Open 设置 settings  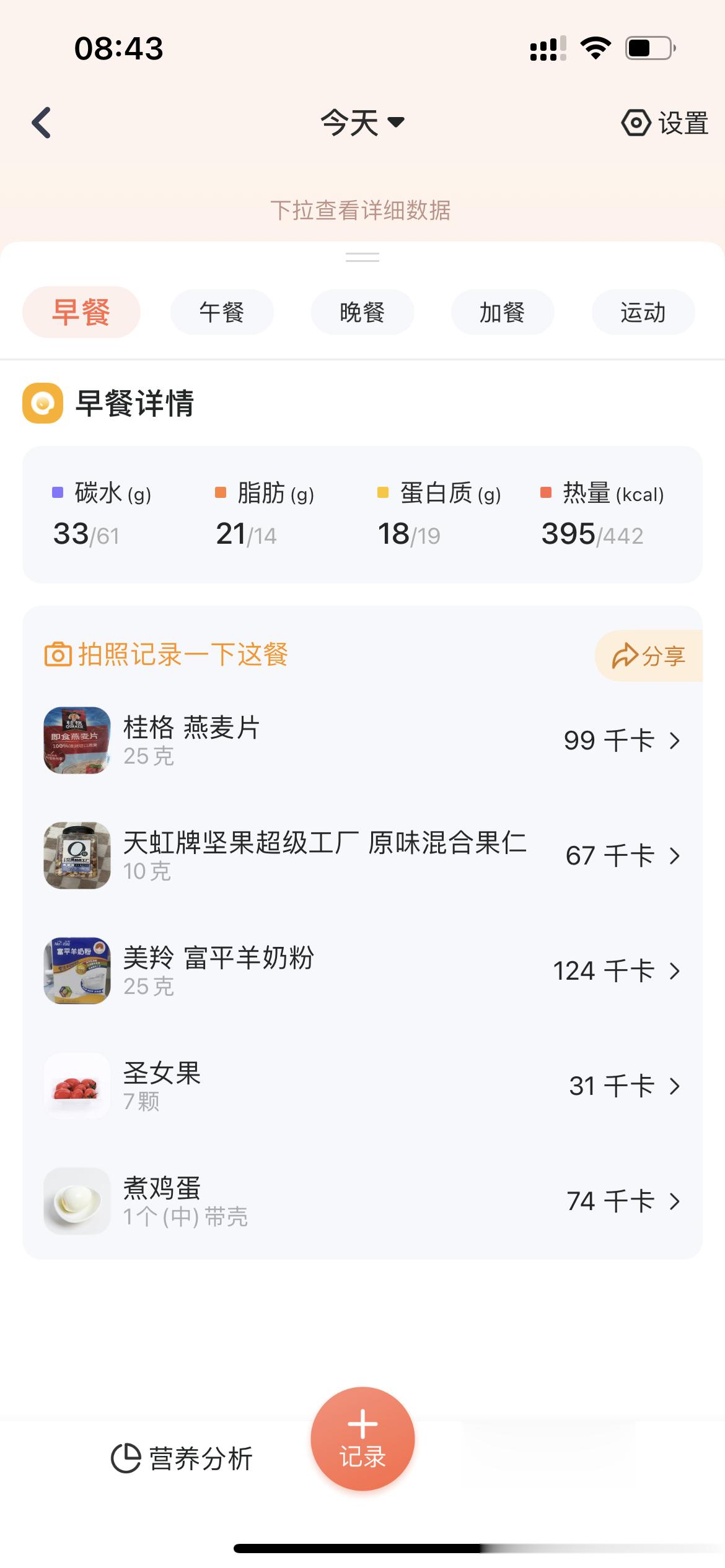click(x=664, y=123)
